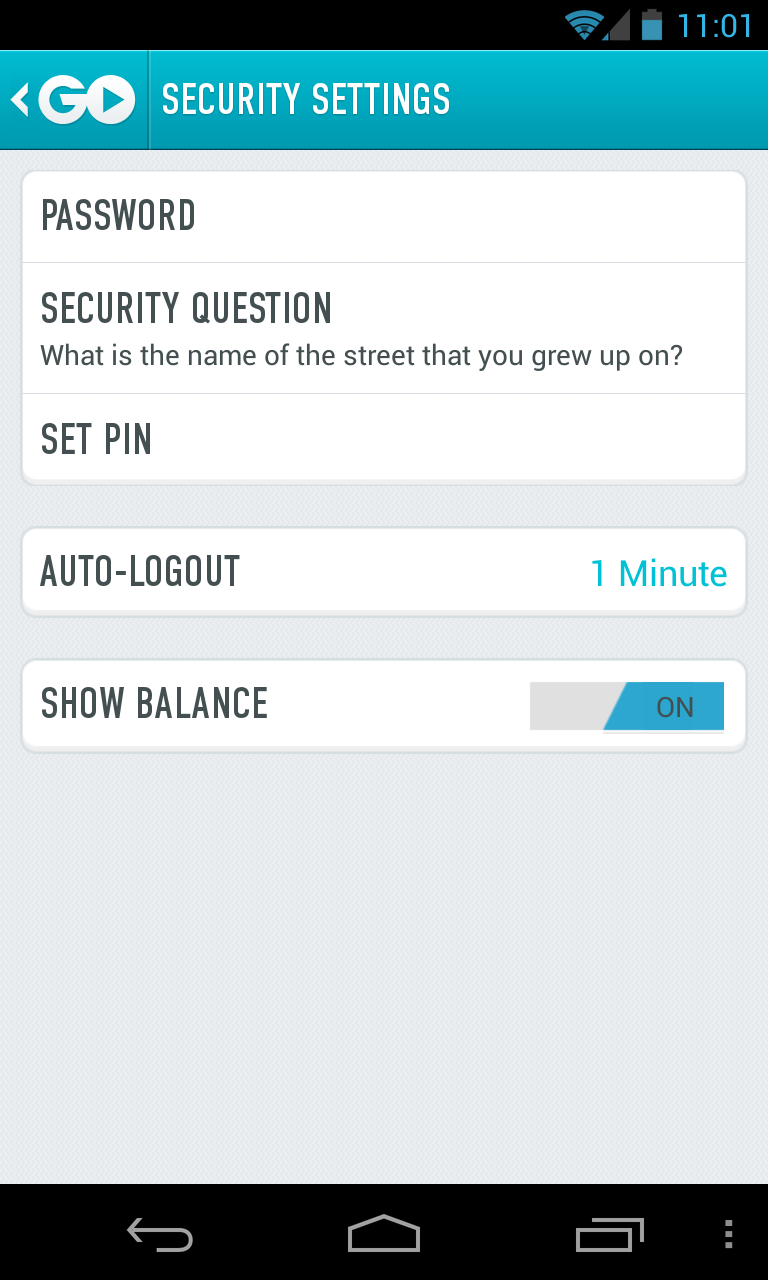Viewport: 768px width, 1280px height.
Task: Open Security Question options
Action: [384, 327]
